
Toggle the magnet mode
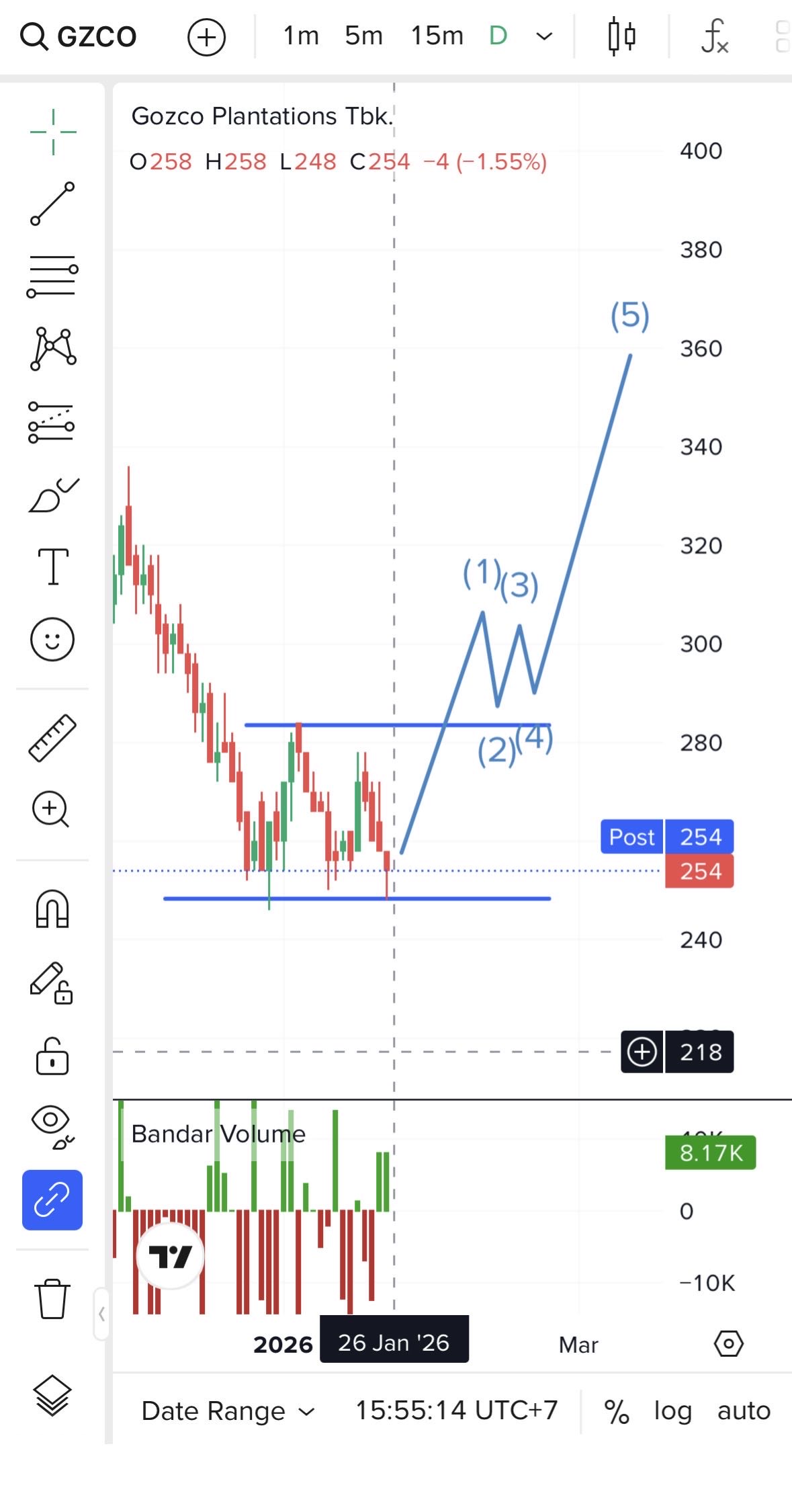pyautogui.click(x=52, y=909)
